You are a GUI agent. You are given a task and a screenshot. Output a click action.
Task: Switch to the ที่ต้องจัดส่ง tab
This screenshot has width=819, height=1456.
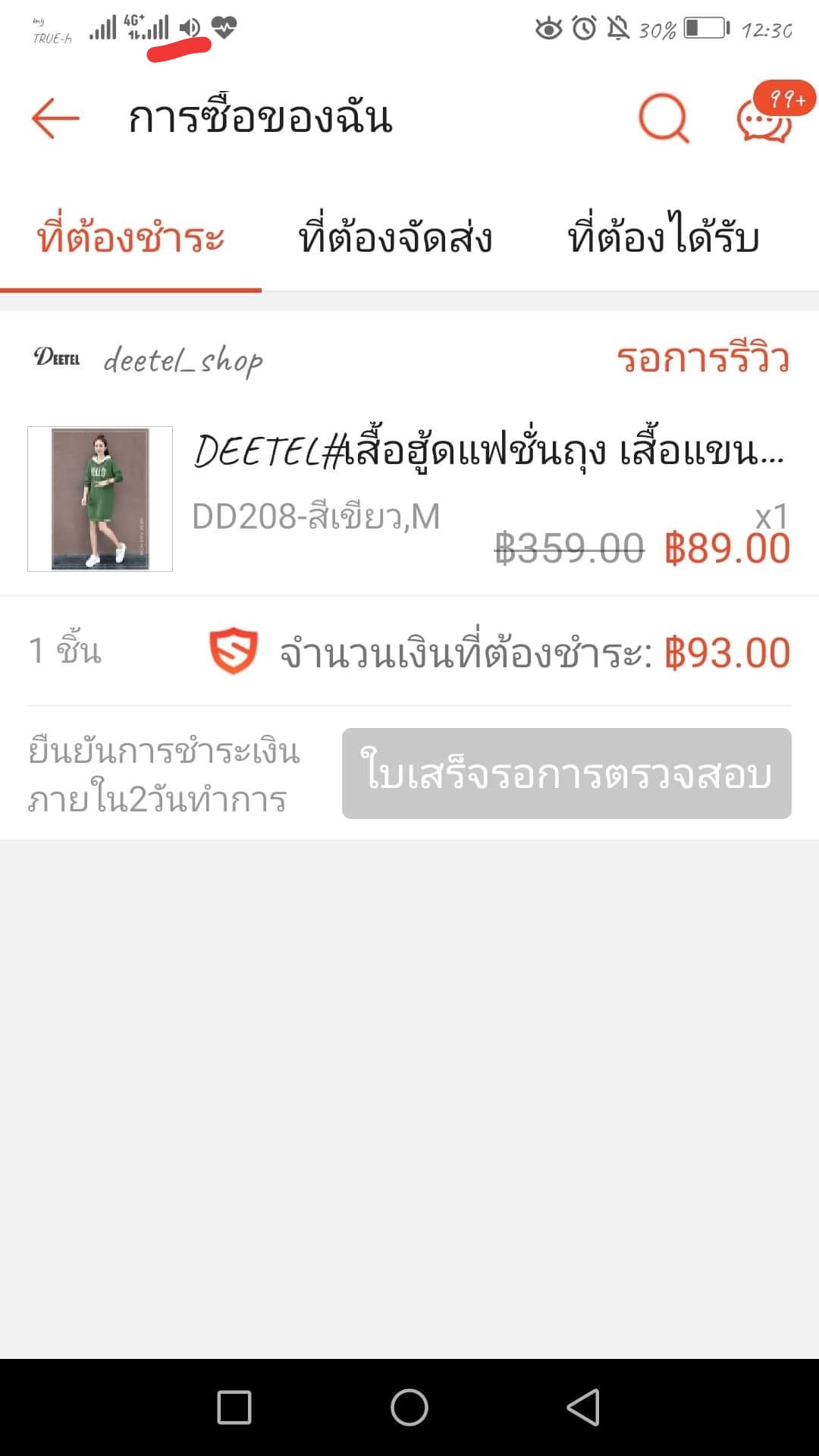(395, 238)
